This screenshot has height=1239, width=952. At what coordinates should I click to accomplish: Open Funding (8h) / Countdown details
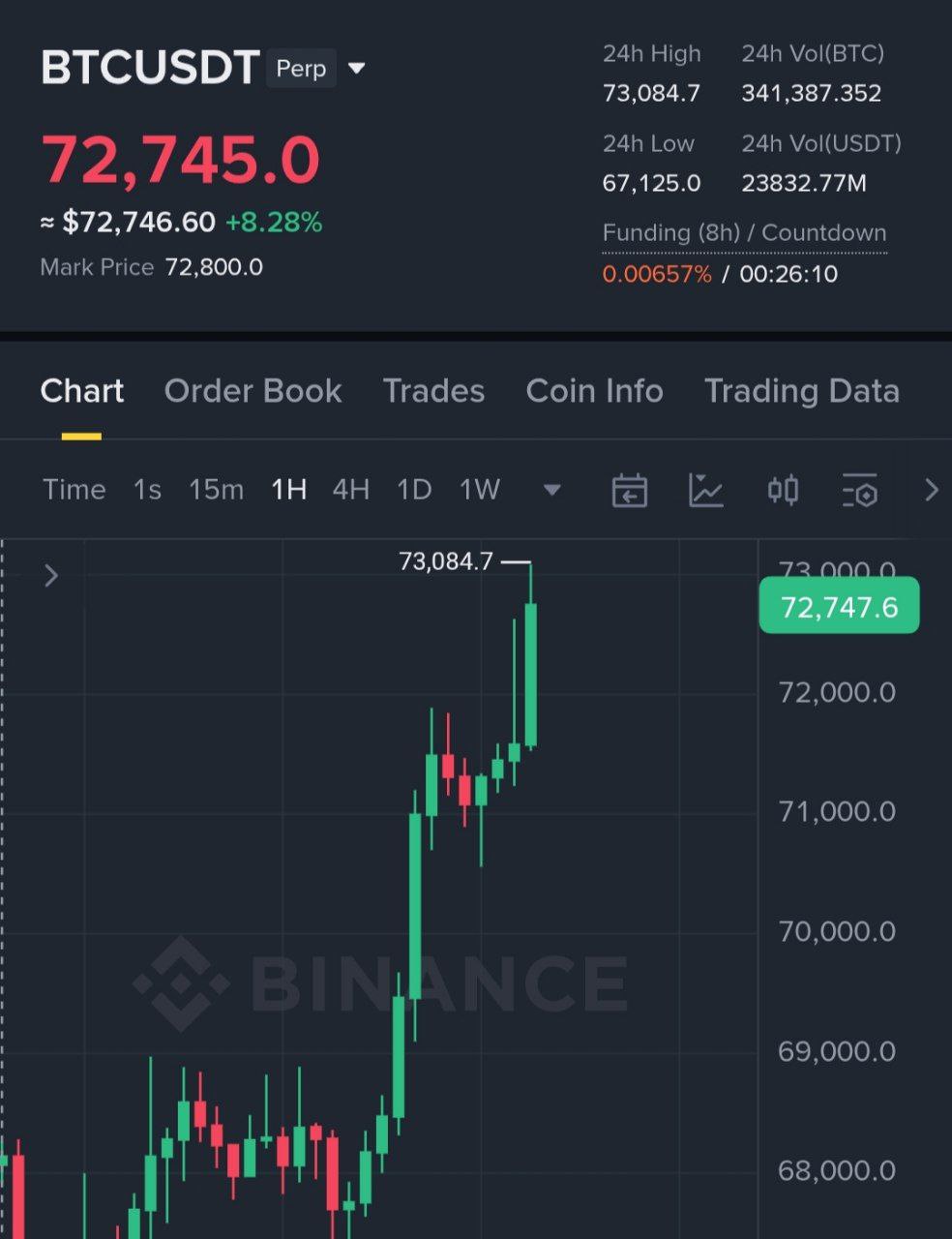pos(744,233)
